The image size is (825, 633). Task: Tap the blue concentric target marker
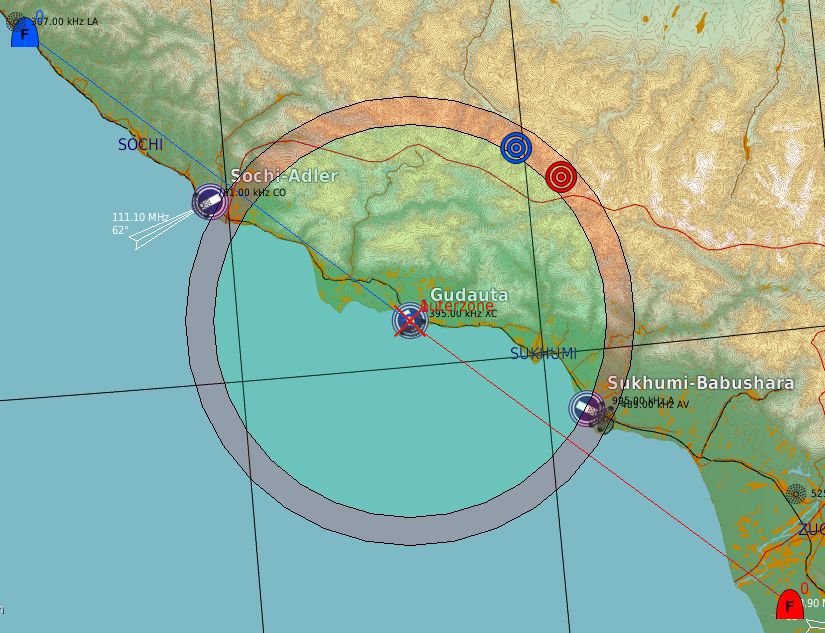(515, 148)
